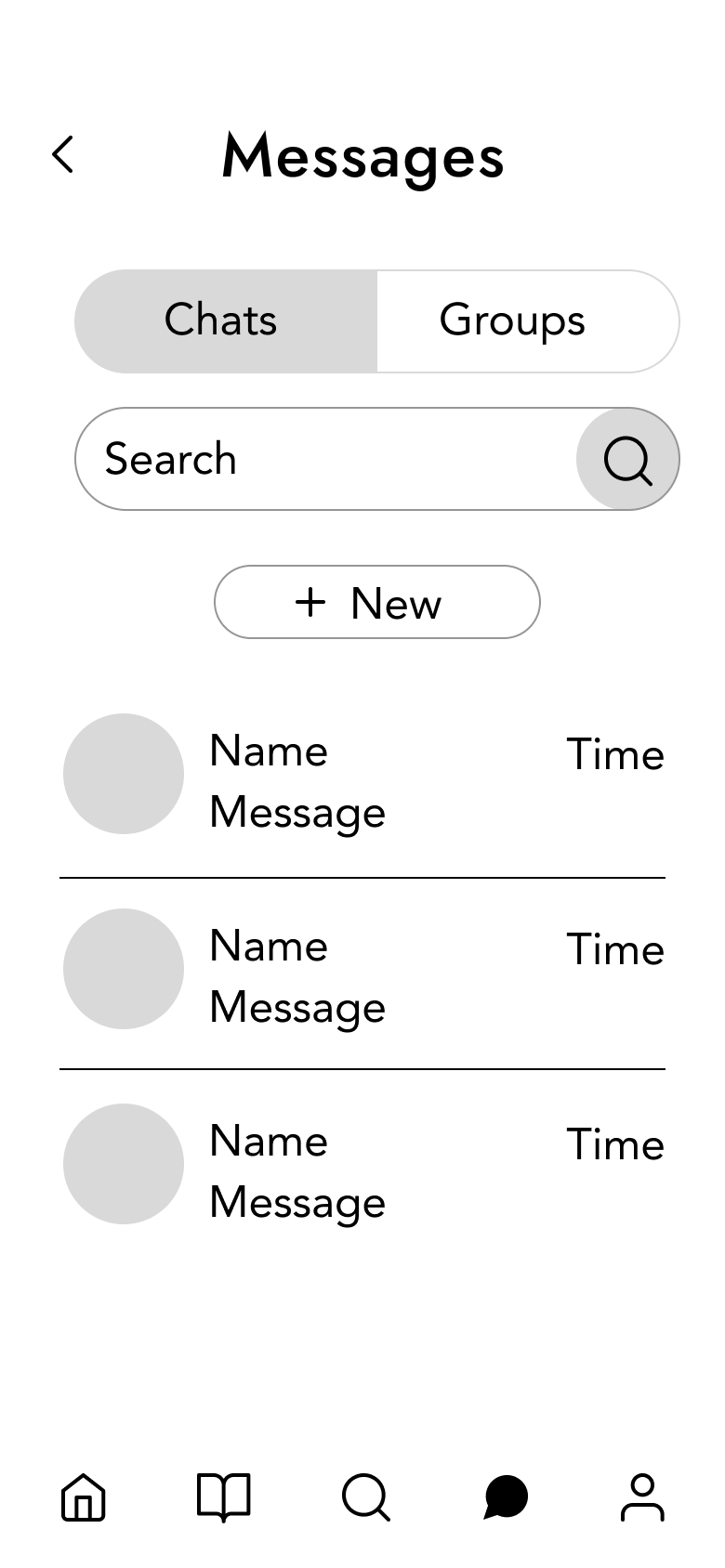Open the Home screen icon
725x1568 pixels.
(x=82, y=1498)
